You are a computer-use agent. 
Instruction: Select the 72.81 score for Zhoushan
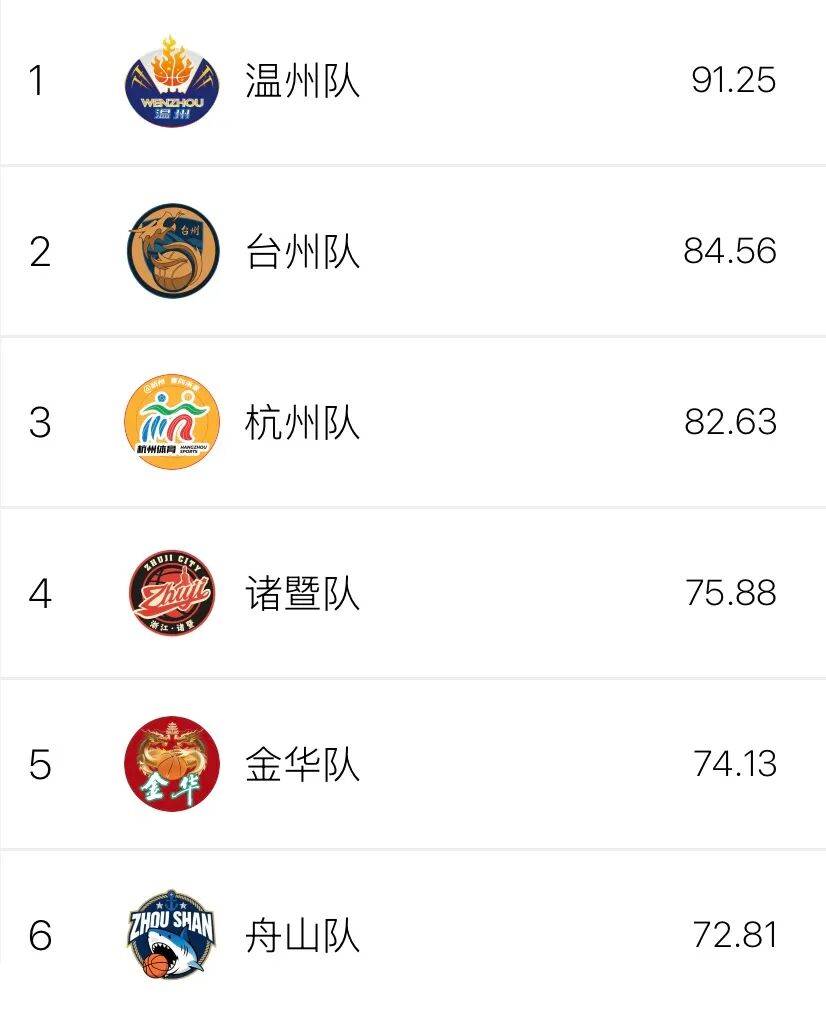pyautogui.click(x=732, y=935)
